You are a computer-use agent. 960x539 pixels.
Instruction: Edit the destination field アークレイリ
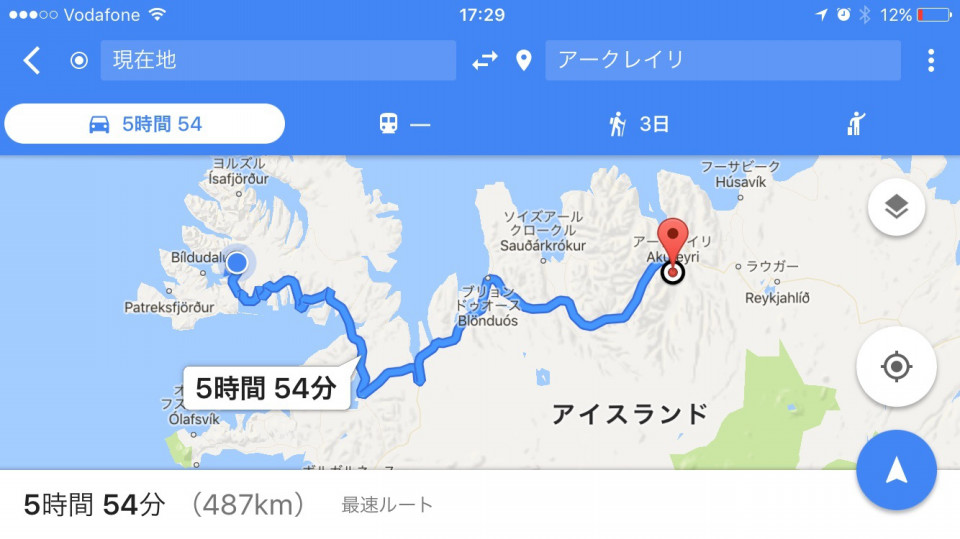722,60
